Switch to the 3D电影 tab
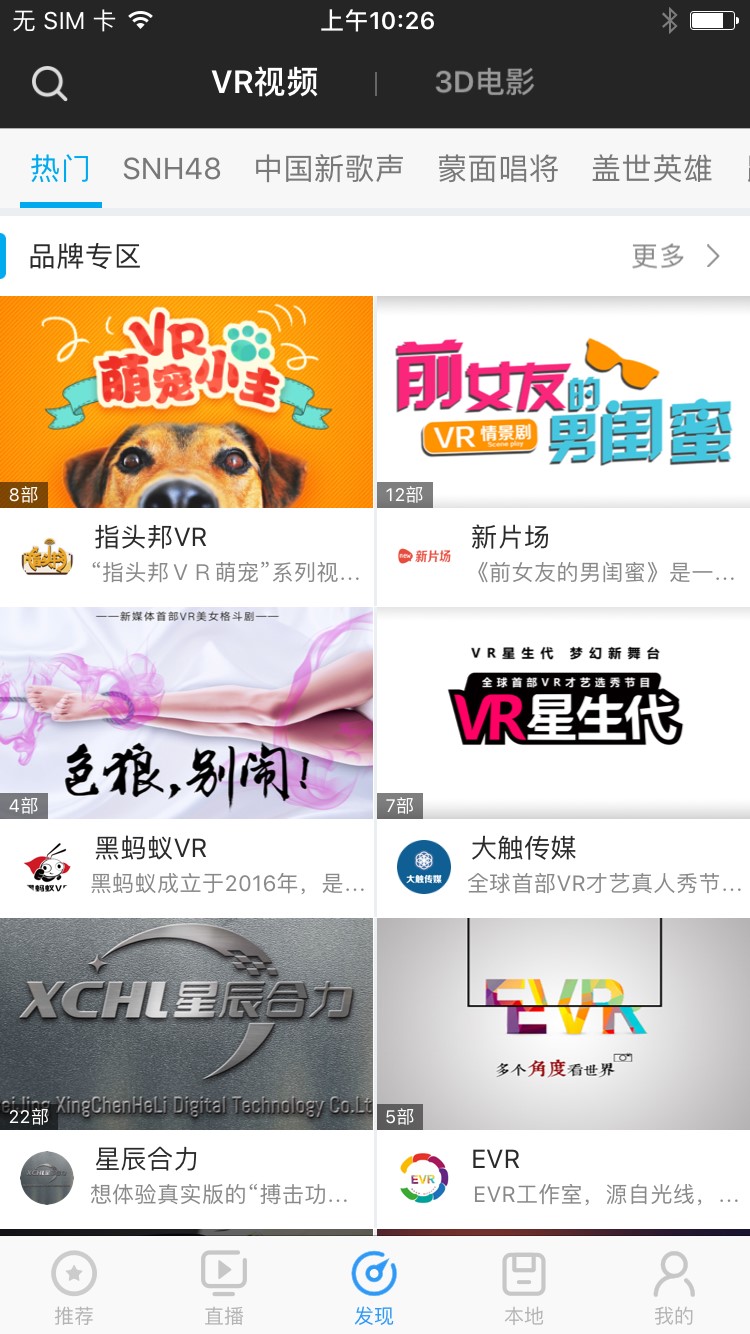The image size is (750, 1334). 485,82
